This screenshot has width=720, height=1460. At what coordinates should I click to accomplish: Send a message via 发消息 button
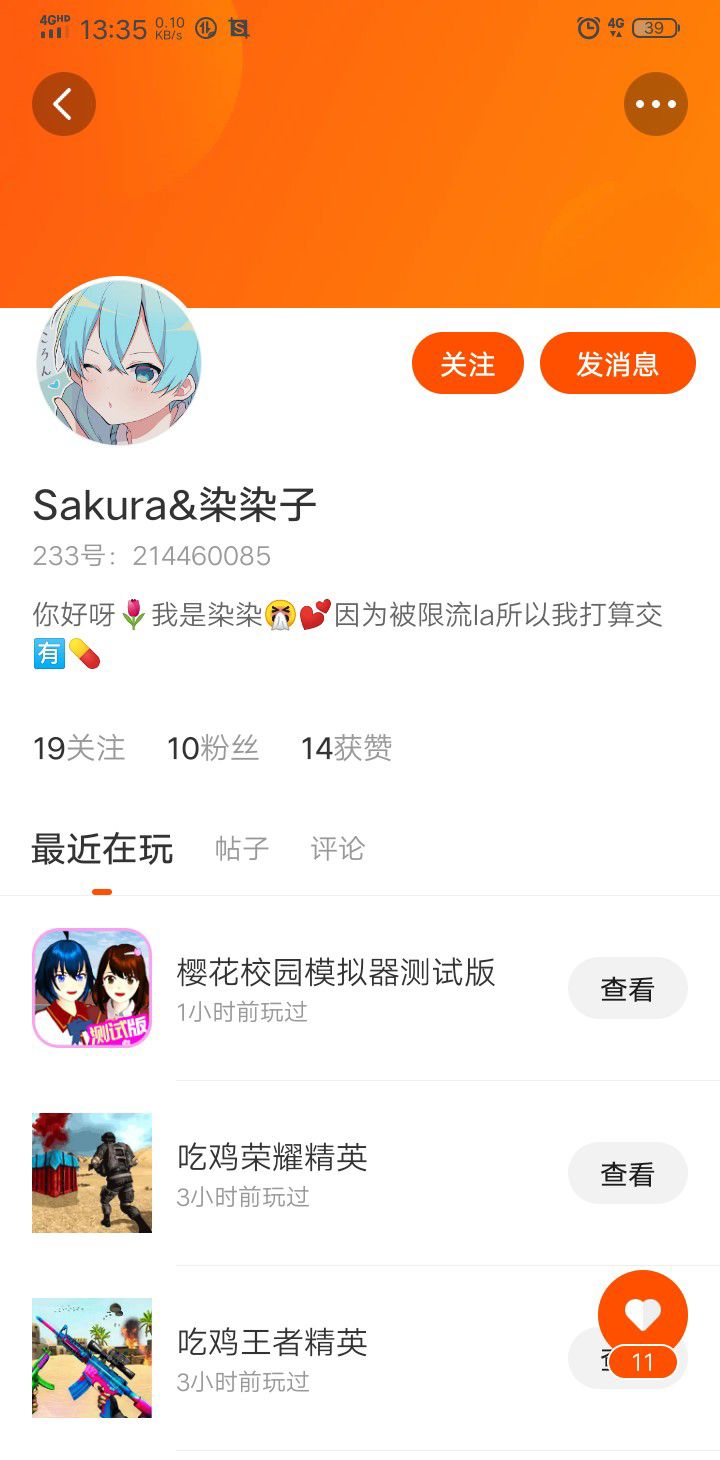pos(618,364)
